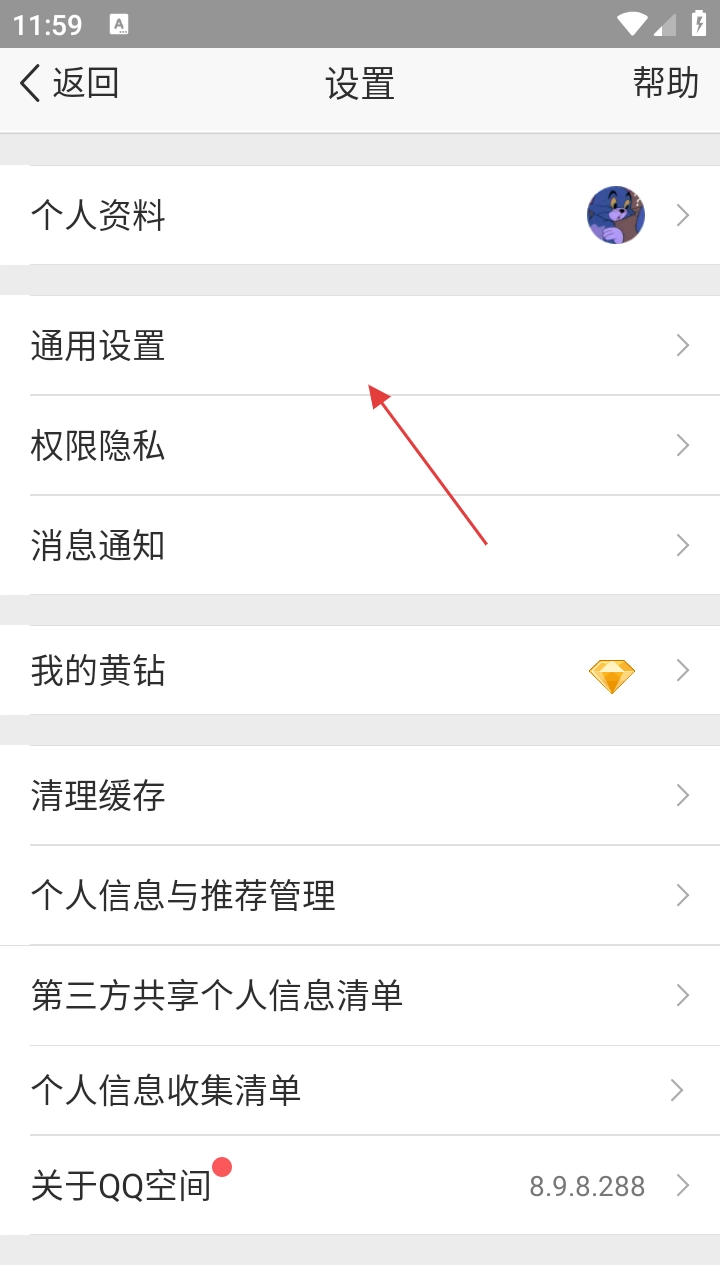Open 个人信息与推荐管理

coord(185,895)
